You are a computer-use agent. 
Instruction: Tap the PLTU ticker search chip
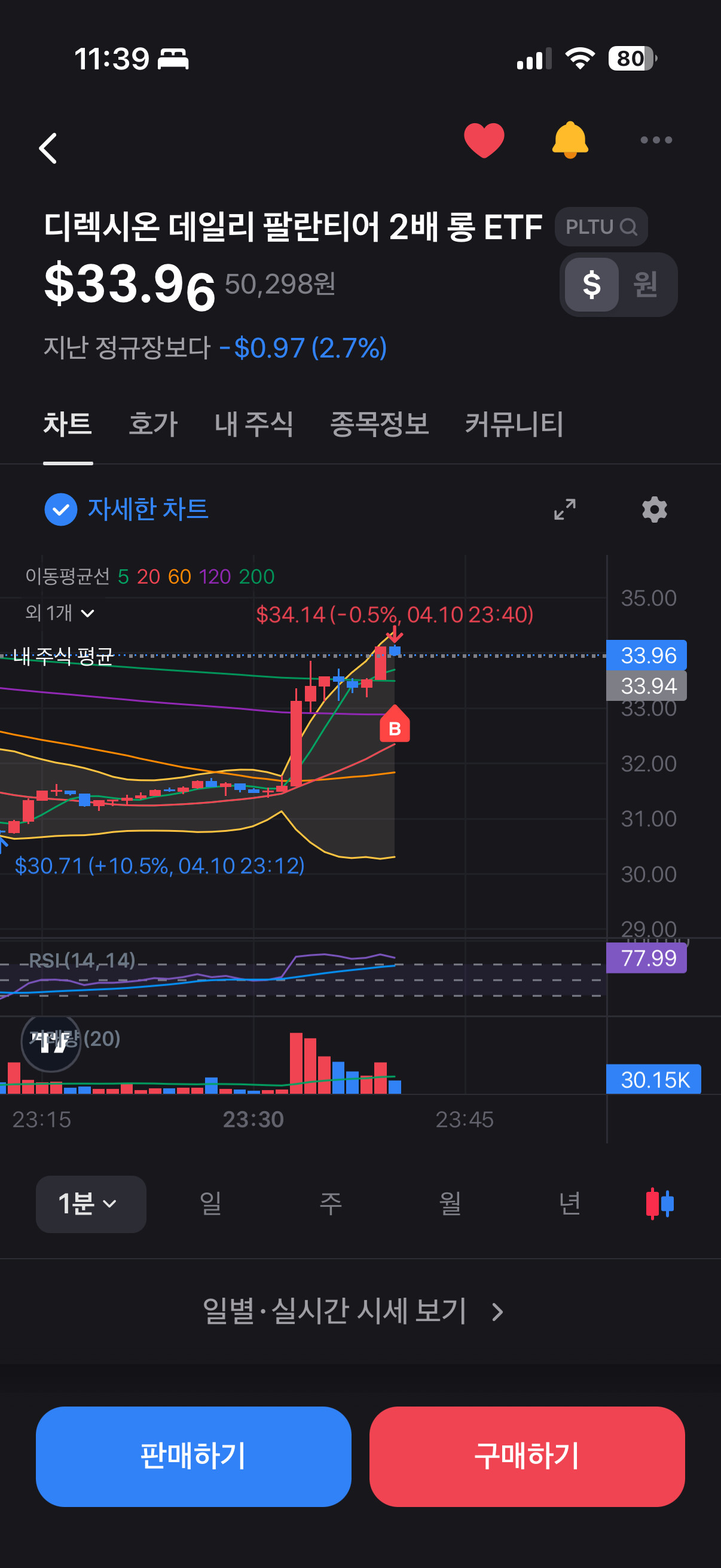600,227
